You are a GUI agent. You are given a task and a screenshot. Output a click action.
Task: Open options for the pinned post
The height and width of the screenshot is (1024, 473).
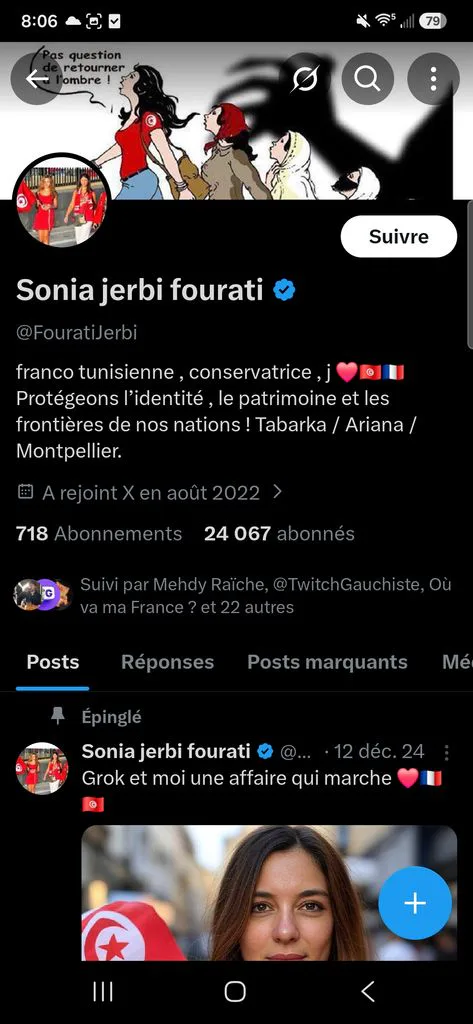[446, 752]
